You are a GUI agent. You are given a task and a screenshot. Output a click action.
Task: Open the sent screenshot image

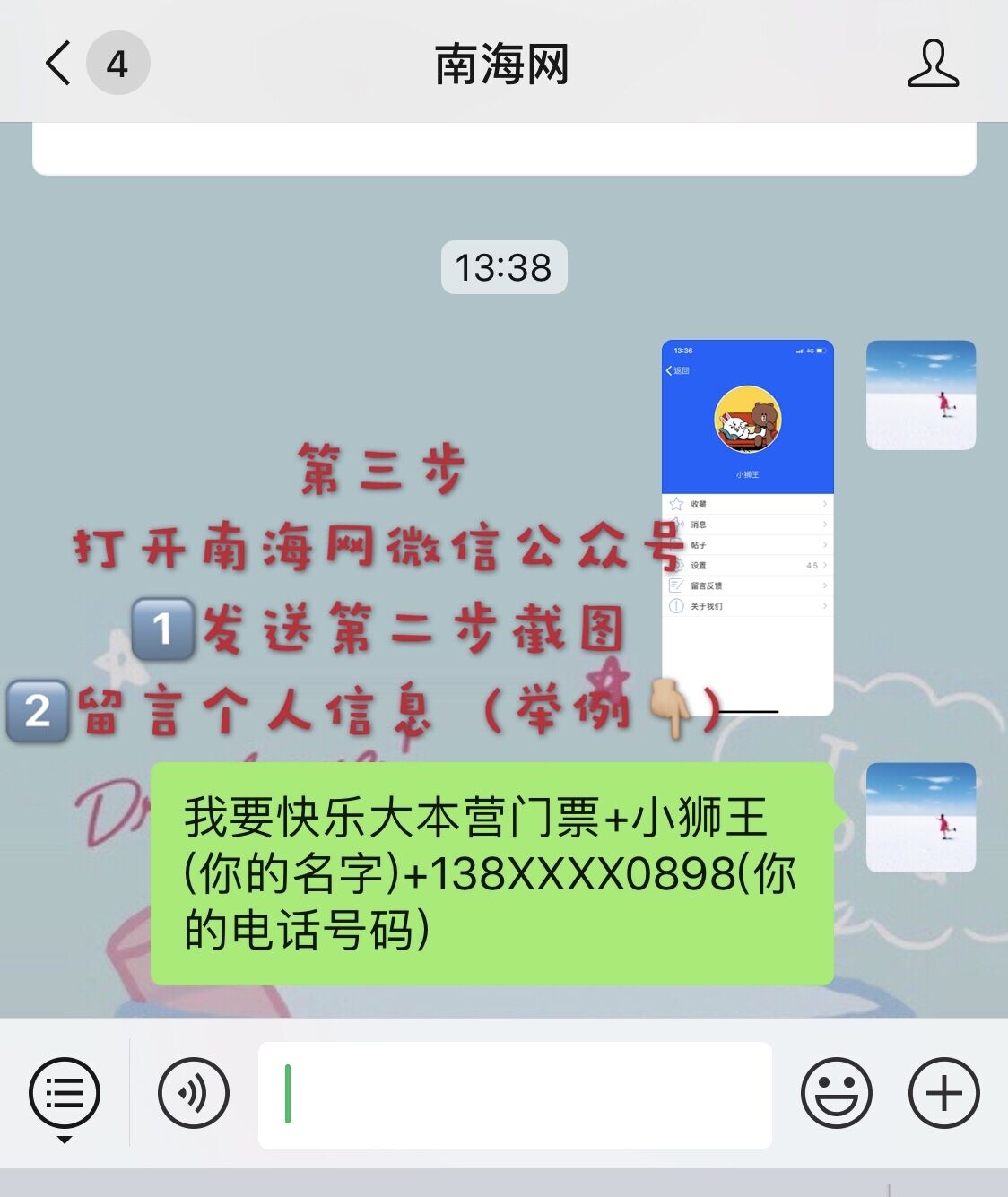coord(747,527)
